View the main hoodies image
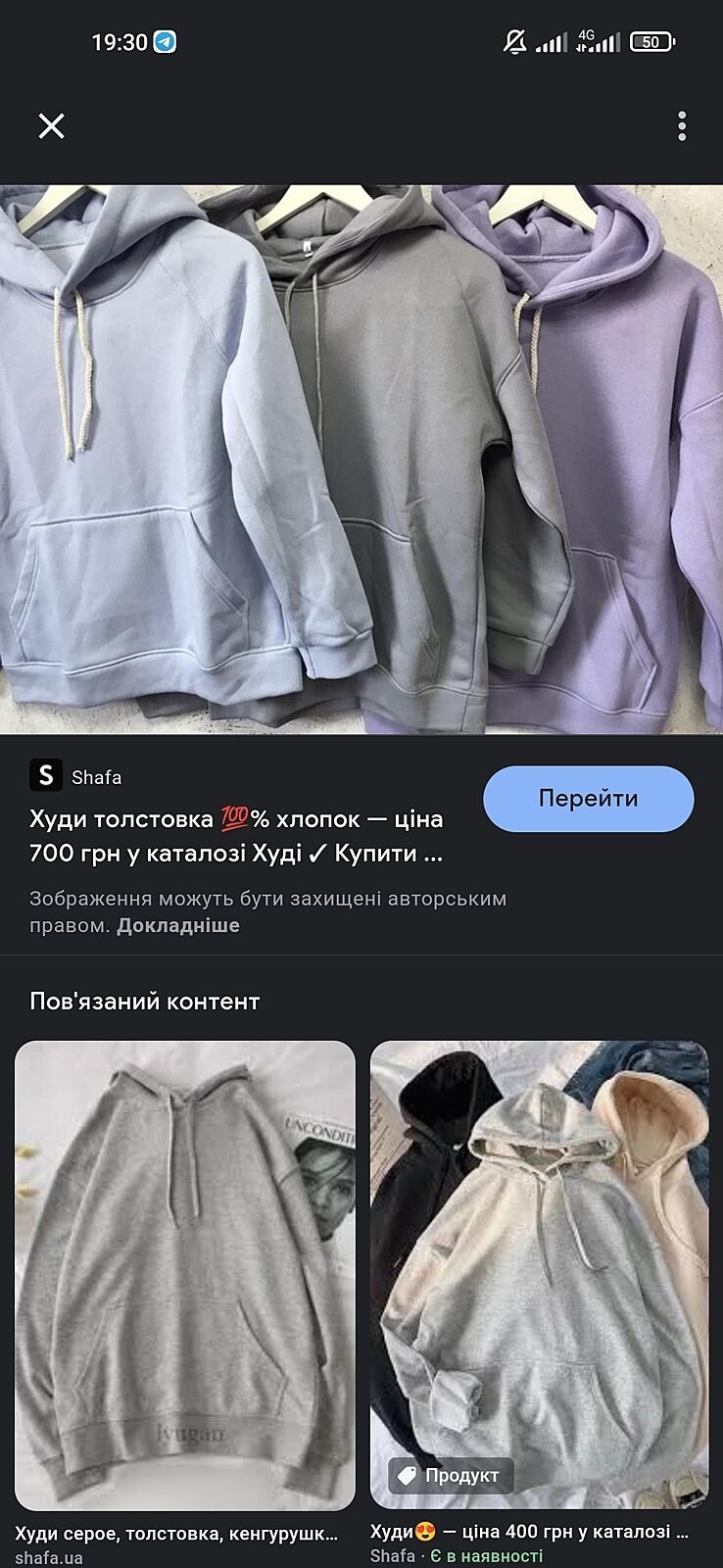This screenshot has height=1568, width=723. click(x=361, y=459)
